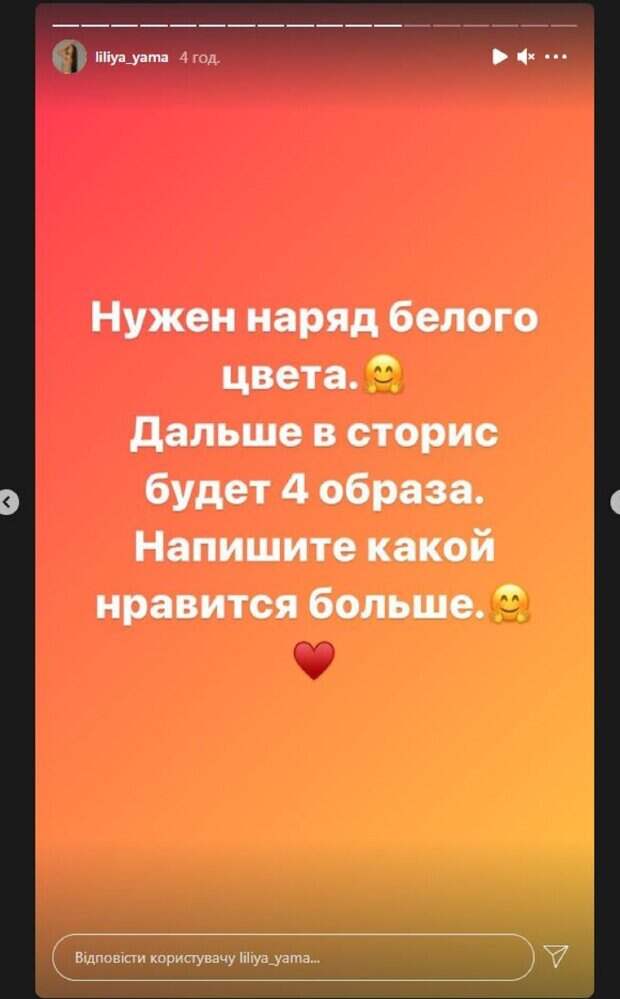Open the three-dot options menu
Image resolution: width=620 pixels, height=999 pixels.
(557, 57)
